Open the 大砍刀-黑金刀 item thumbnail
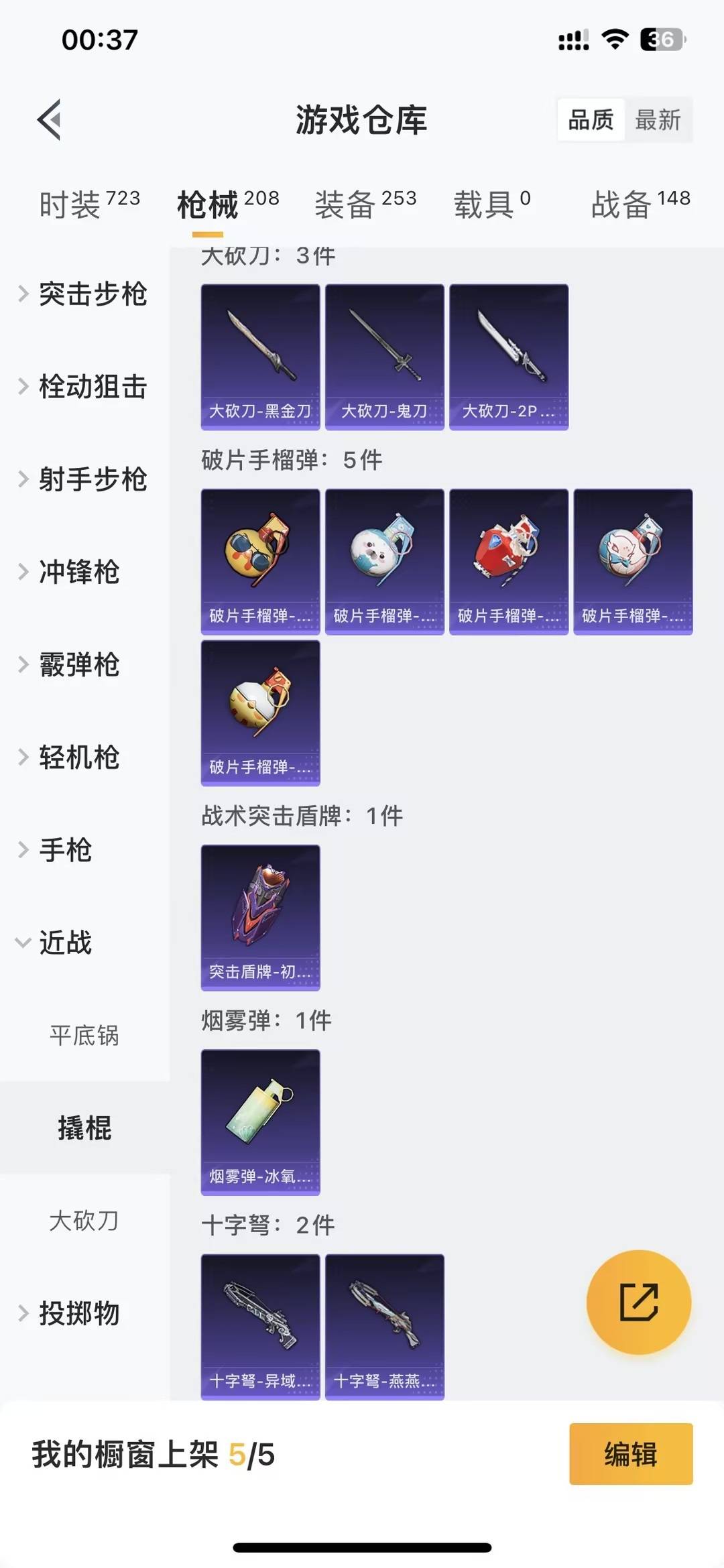The height and width of the screenshot is (1568, 724). pos(259,355)
